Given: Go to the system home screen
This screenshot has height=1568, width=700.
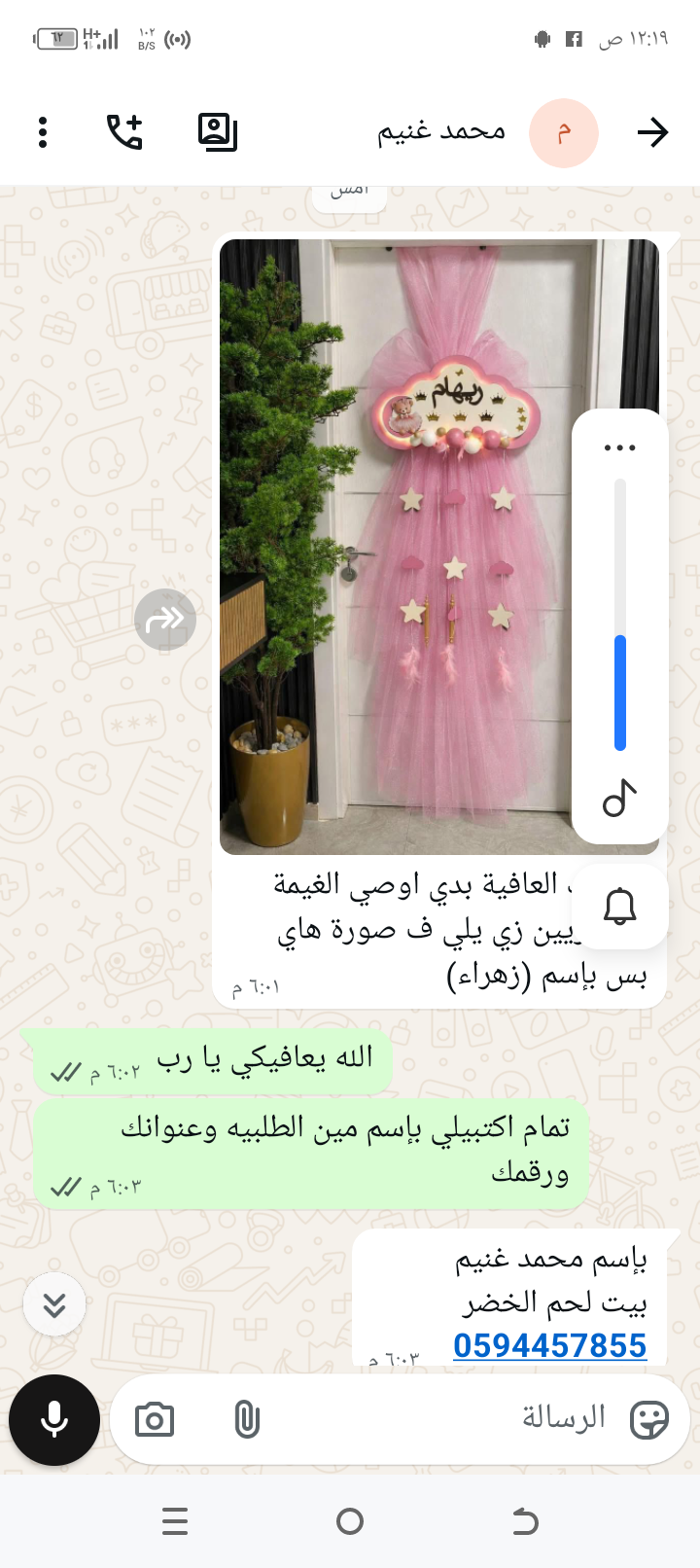Looking at the screenshot, I should pos(349,1521).
